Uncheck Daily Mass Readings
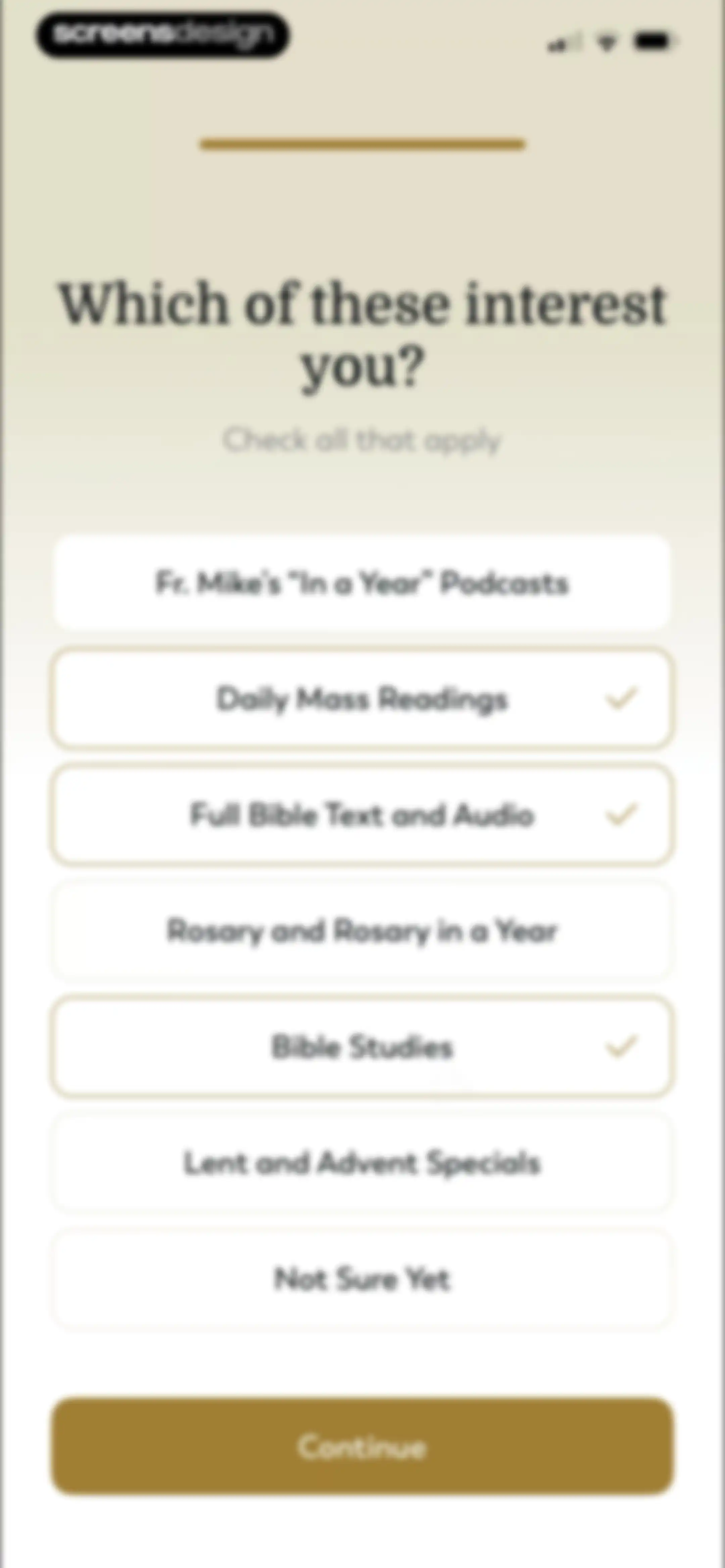 tap(362, 698)
